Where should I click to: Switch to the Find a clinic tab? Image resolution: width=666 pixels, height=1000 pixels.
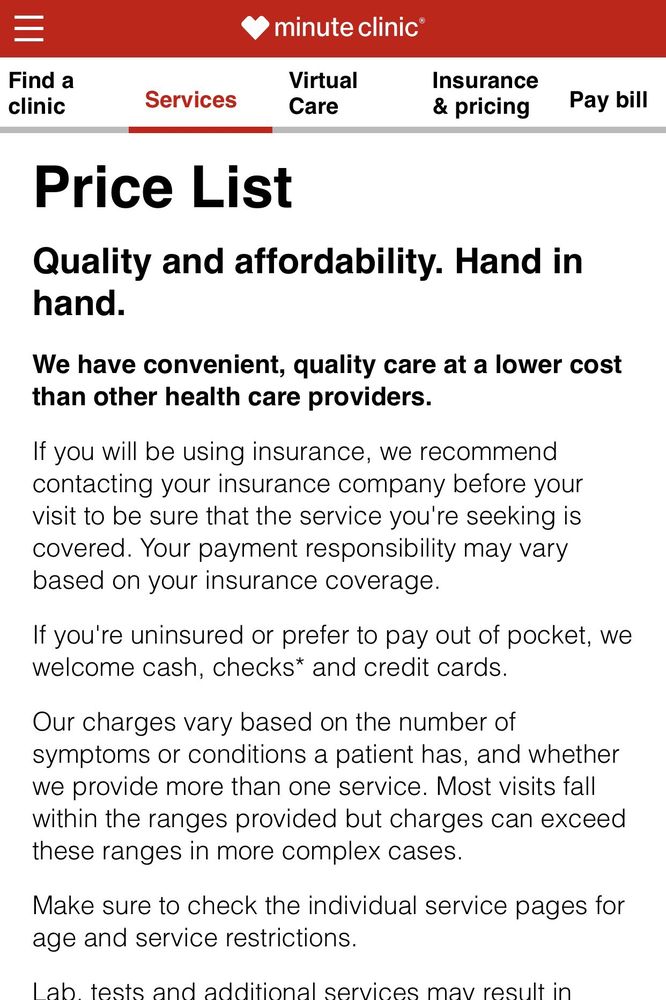42,94
